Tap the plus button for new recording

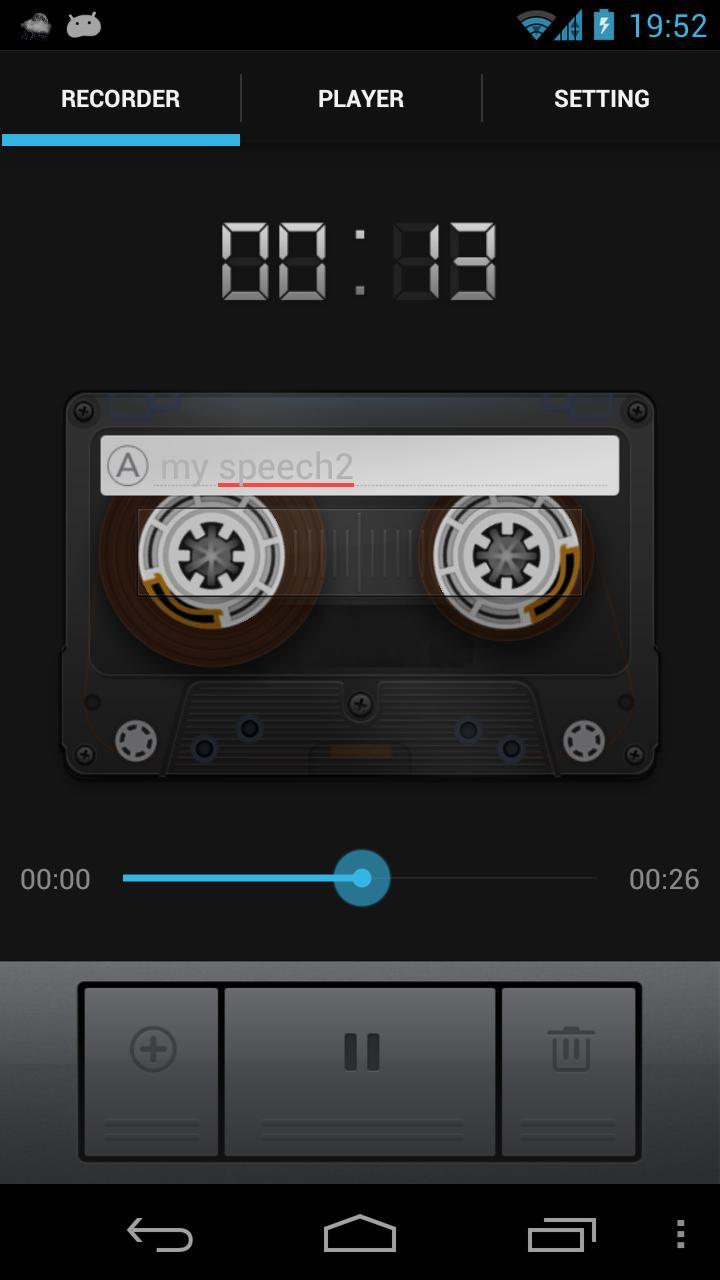(x=153, y=1052)
